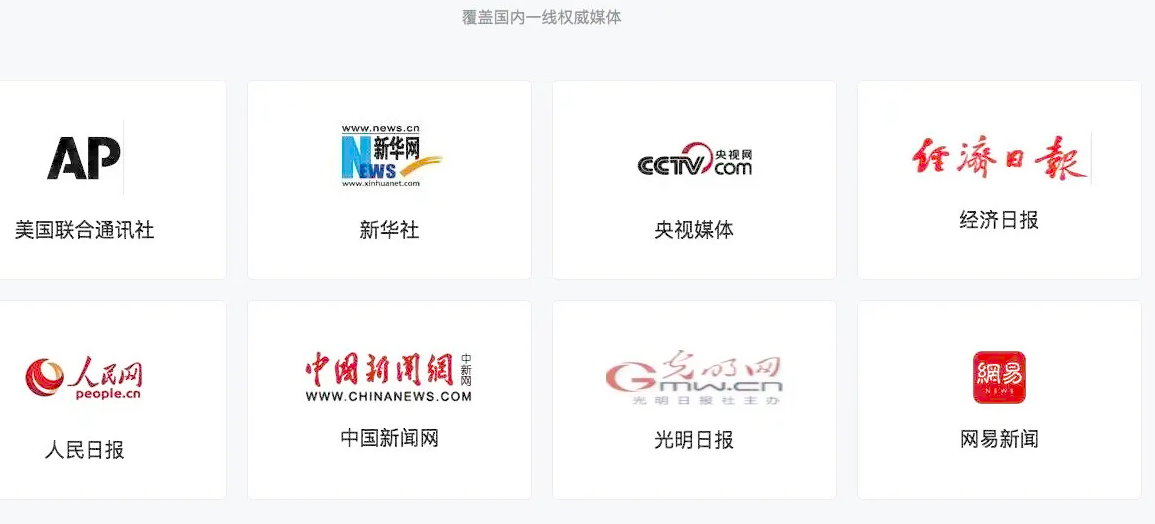Image resolution: width=1155 pixels, height=524 pixels.
Task: Tap the 网易新闻 card
Action: click(x=999, y=400)
